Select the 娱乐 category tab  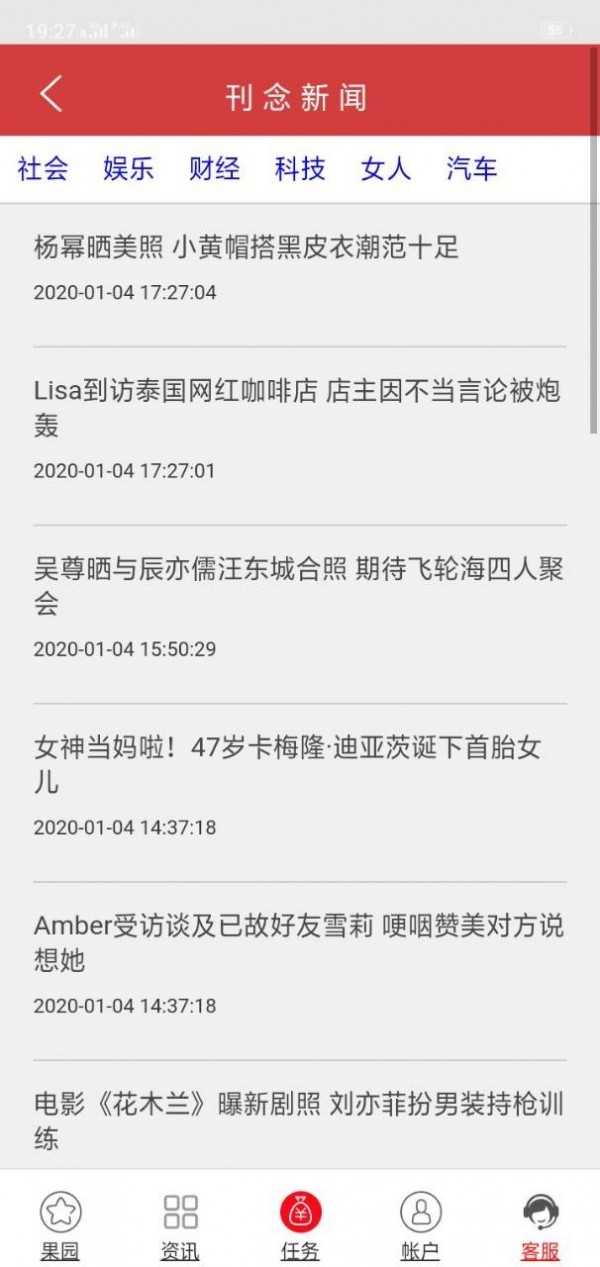pyautogui.click(x=128, y=169)
